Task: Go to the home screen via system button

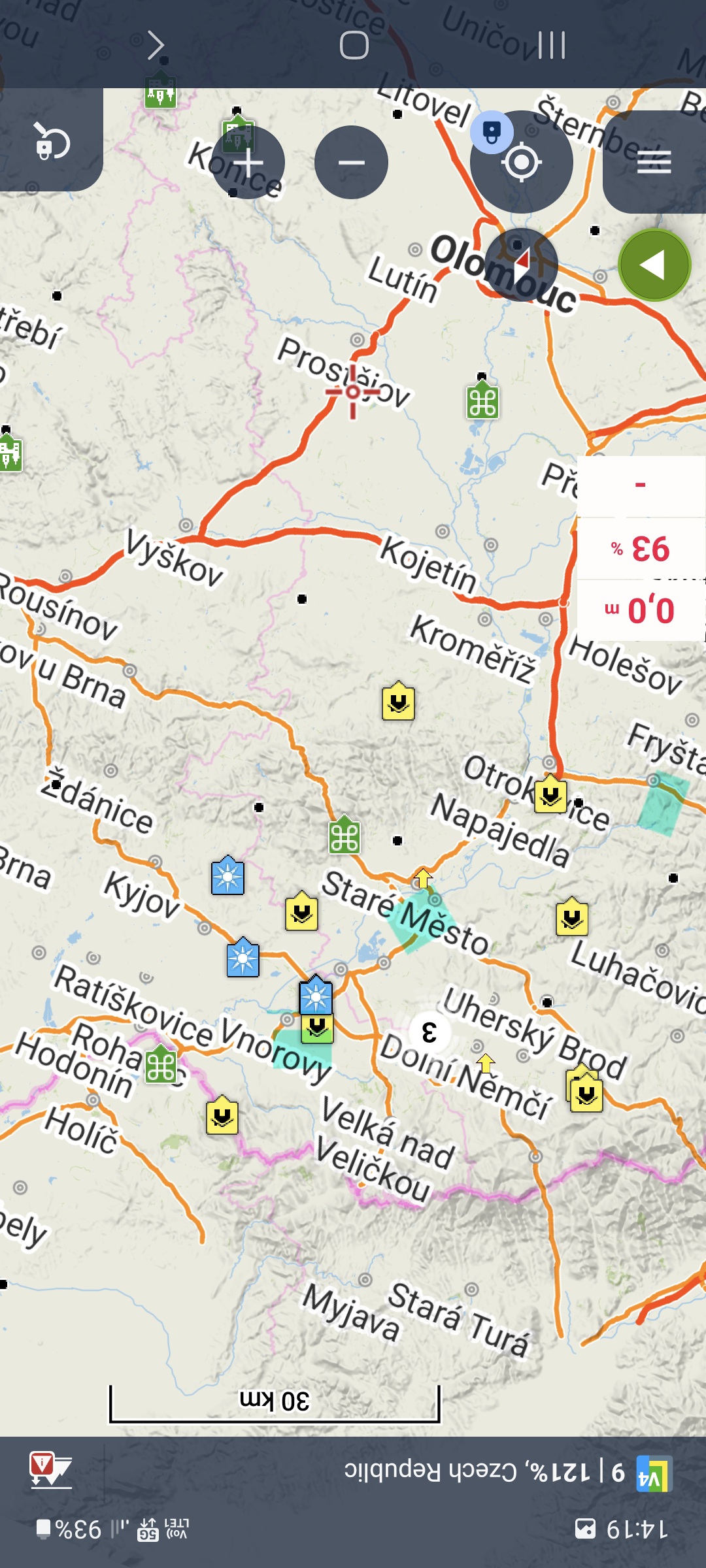Action: [x=354, y=45]
